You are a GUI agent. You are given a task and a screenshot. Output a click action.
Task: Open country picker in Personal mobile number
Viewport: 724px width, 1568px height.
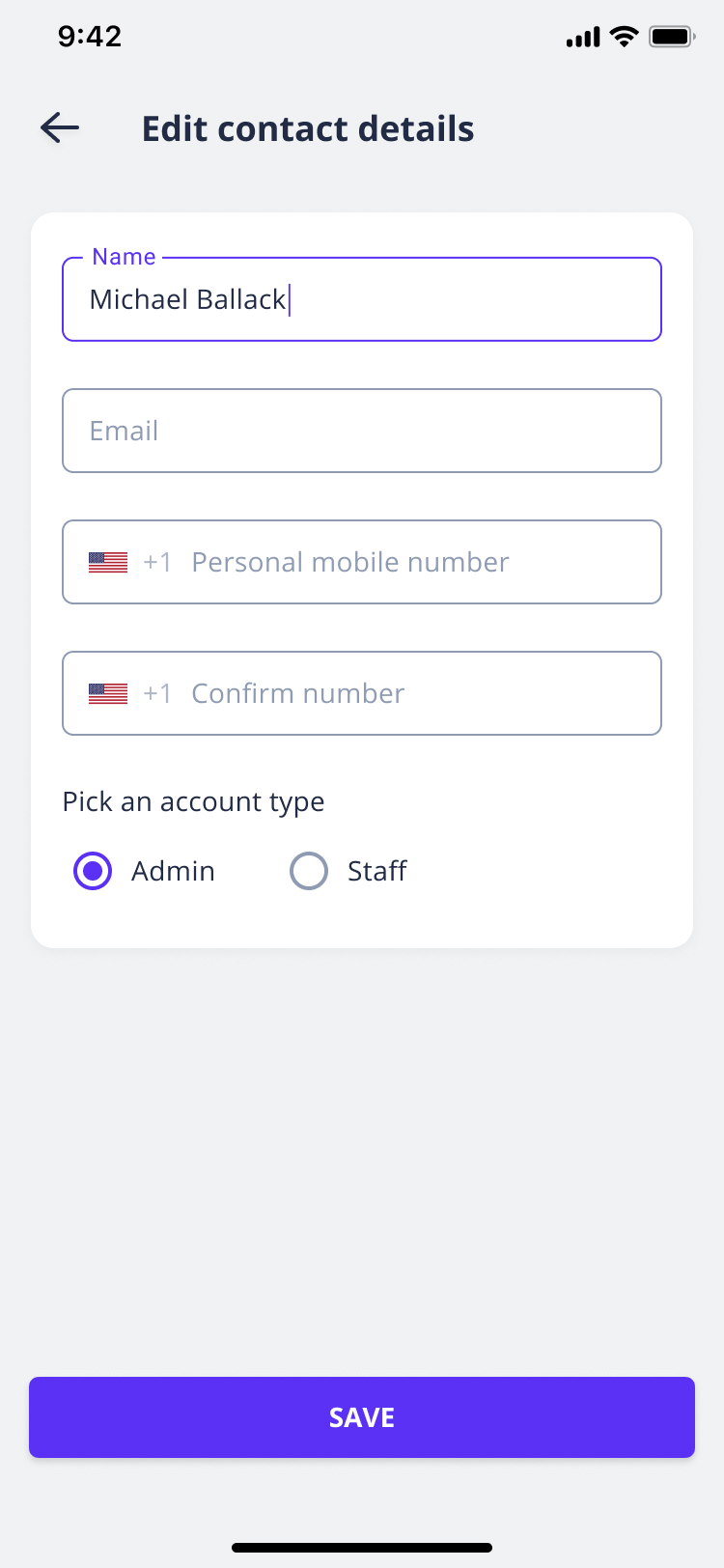108,562
